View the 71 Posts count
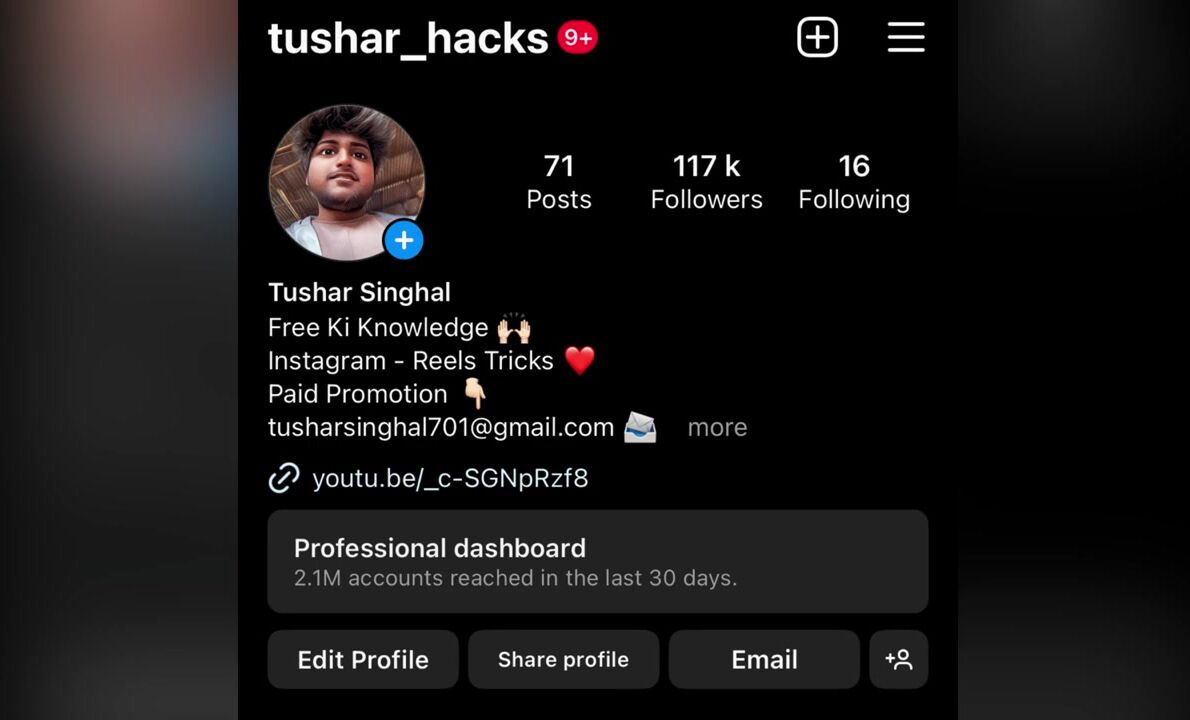This screenshot has height=720, width=1190. click(558, 182)
